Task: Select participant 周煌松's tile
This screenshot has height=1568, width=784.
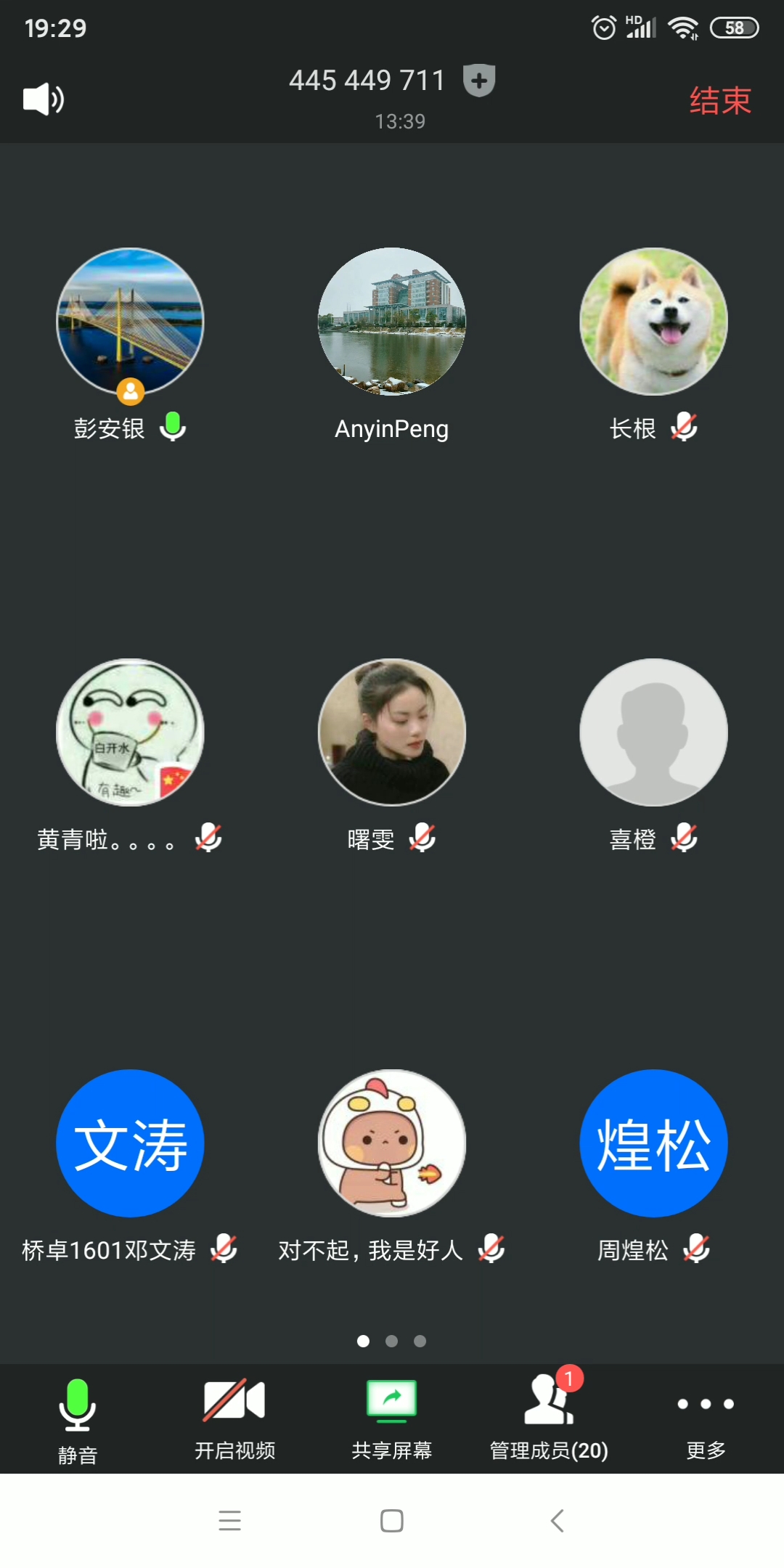Action: 653,1143
